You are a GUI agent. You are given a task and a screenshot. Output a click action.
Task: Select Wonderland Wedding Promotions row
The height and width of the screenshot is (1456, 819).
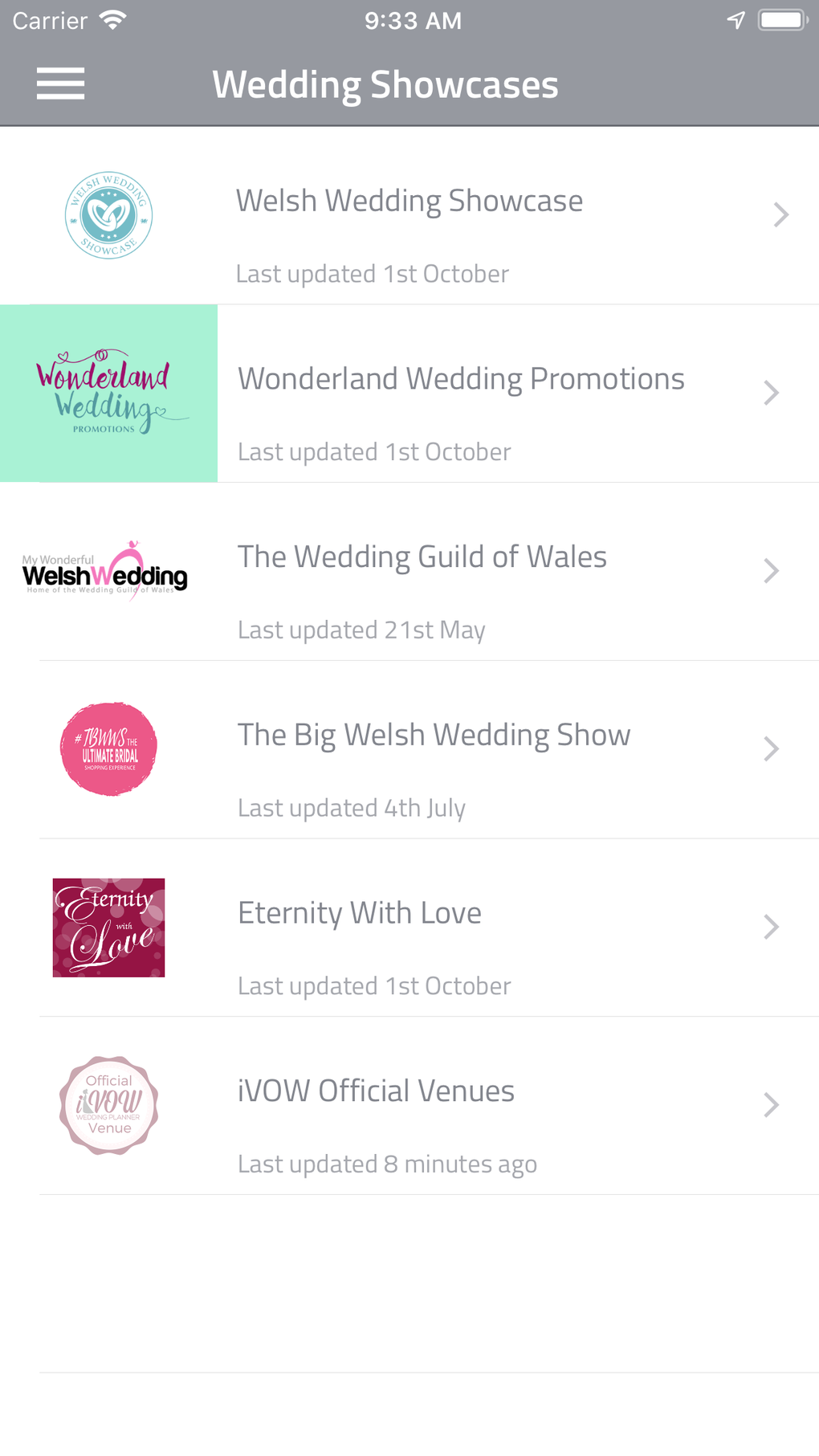pyautogui.click(x=461, y=394)
